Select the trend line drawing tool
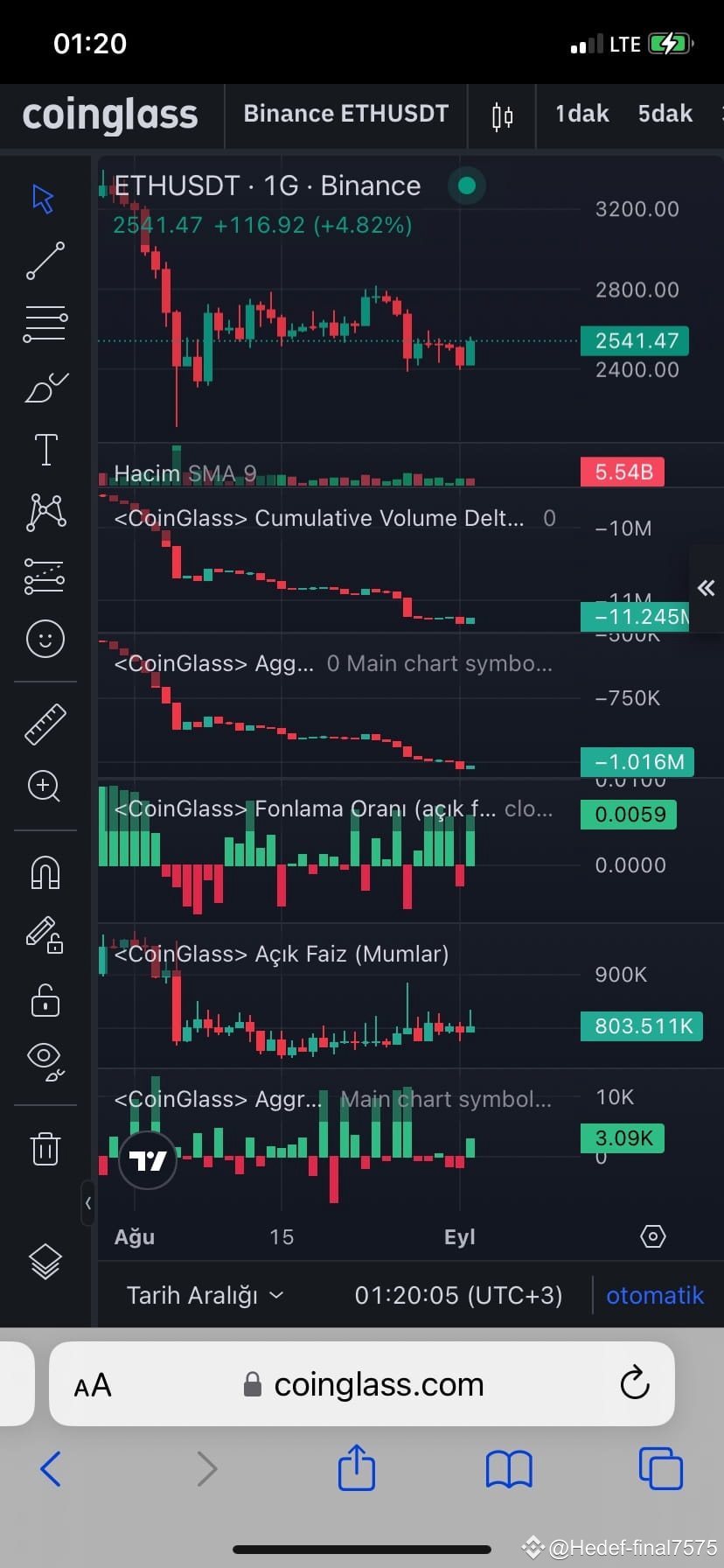Image resolution: width=724 pixels, height=1568 pixels. tap(45, 260)
